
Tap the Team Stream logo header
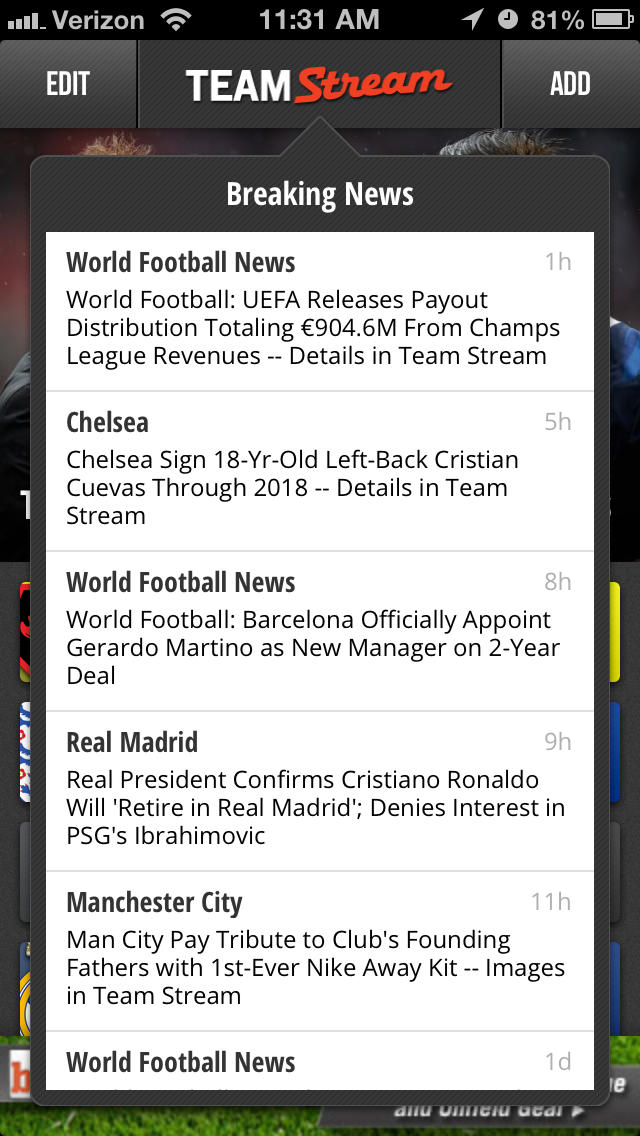319,85
